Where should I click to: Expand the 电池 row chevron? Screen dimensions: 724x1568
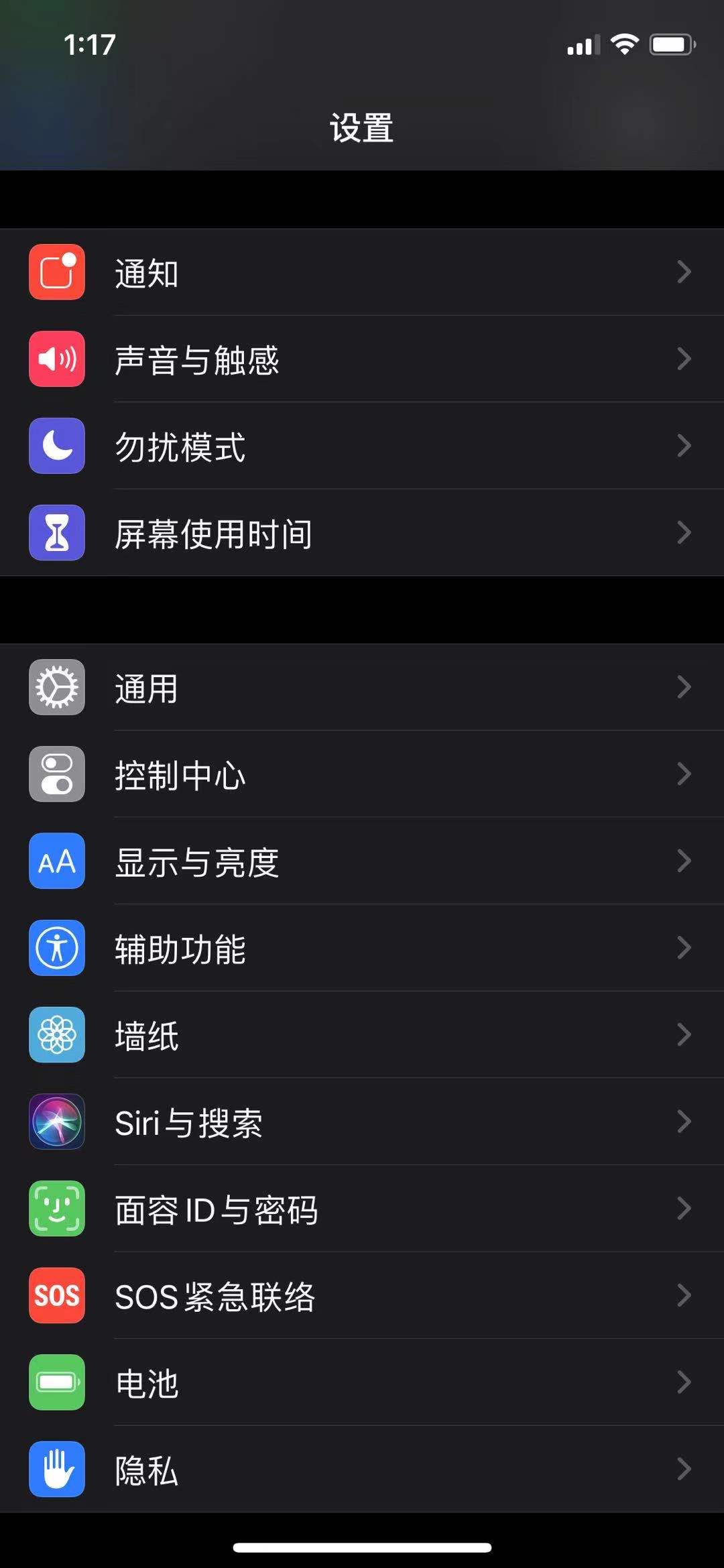pyautogui.click(x=684, y=1383)
